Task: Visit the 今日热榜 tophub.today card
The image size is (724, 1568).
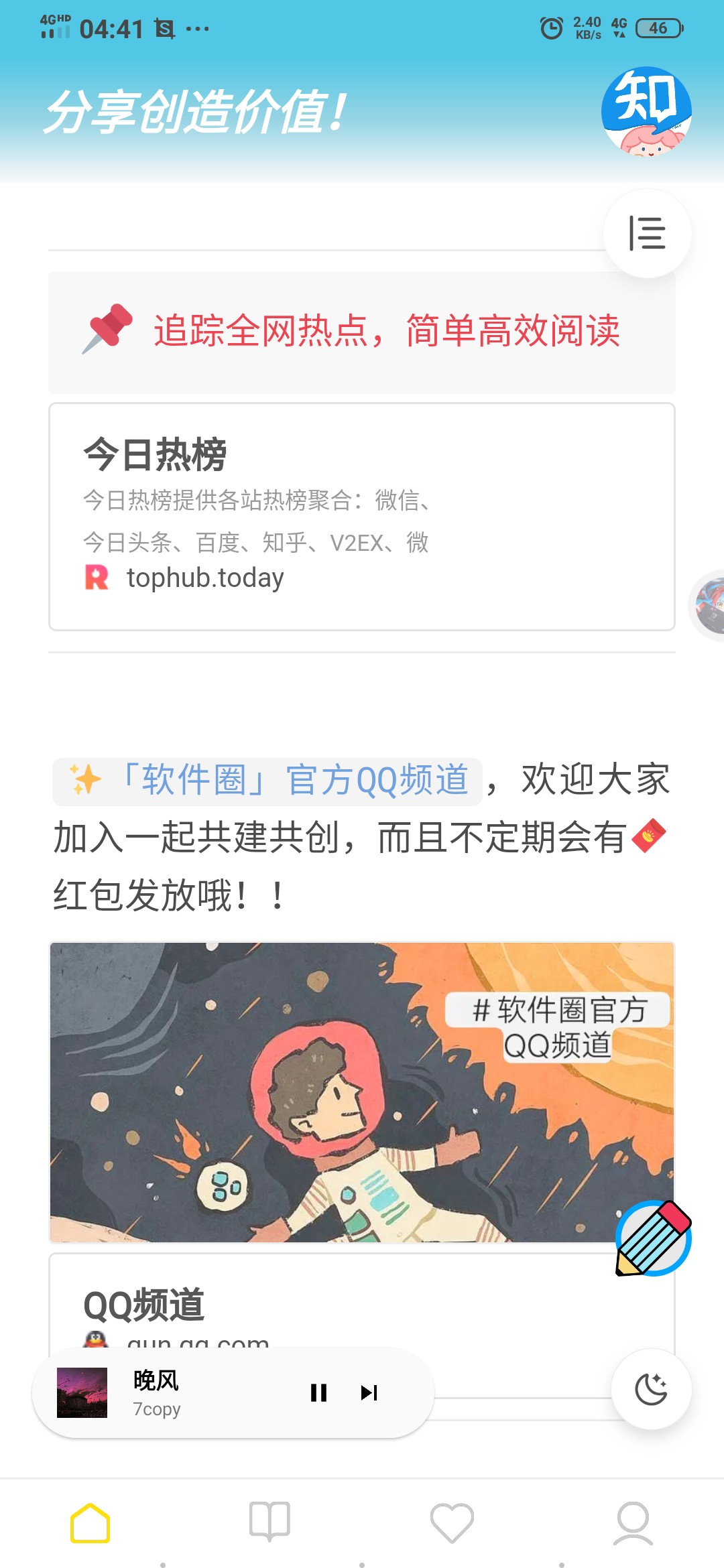Action: click(362, 516)
